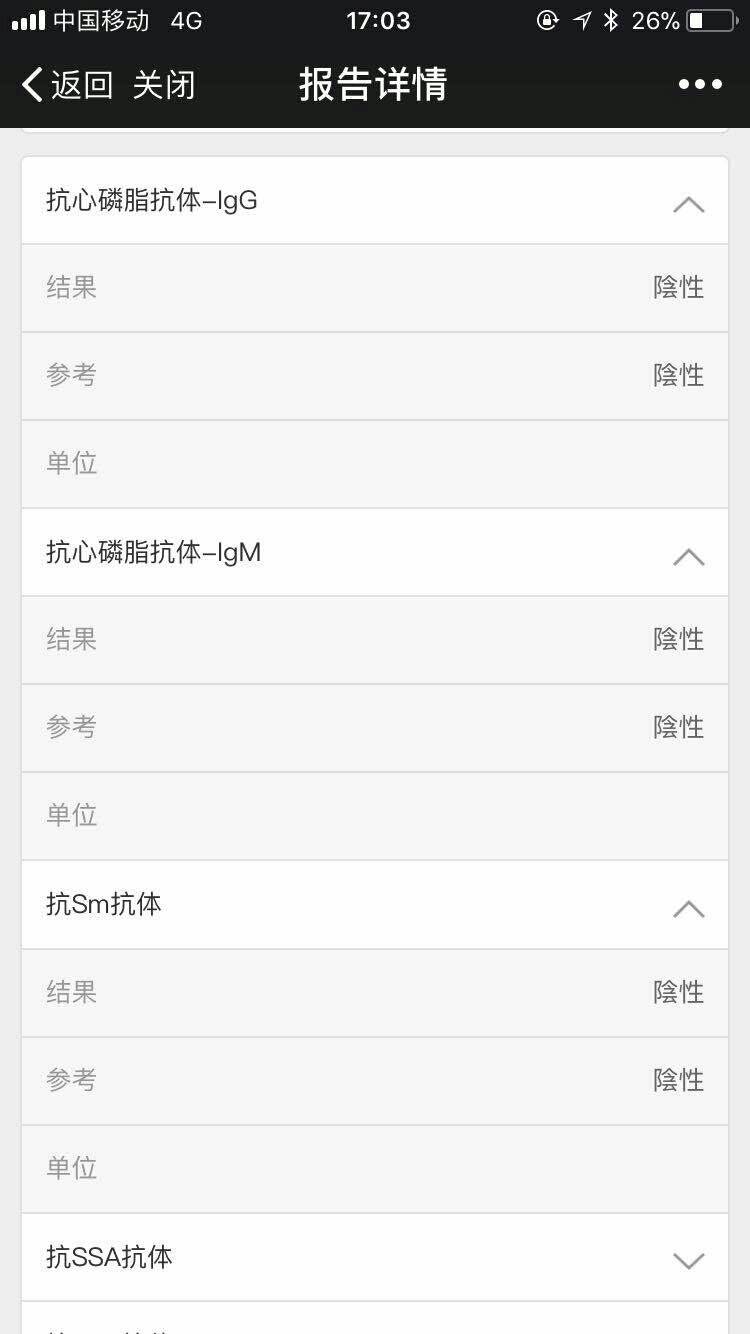This screenshot has height=1334, width=750.
Task: Close the page with 关闭
Action: pos(163,85)
